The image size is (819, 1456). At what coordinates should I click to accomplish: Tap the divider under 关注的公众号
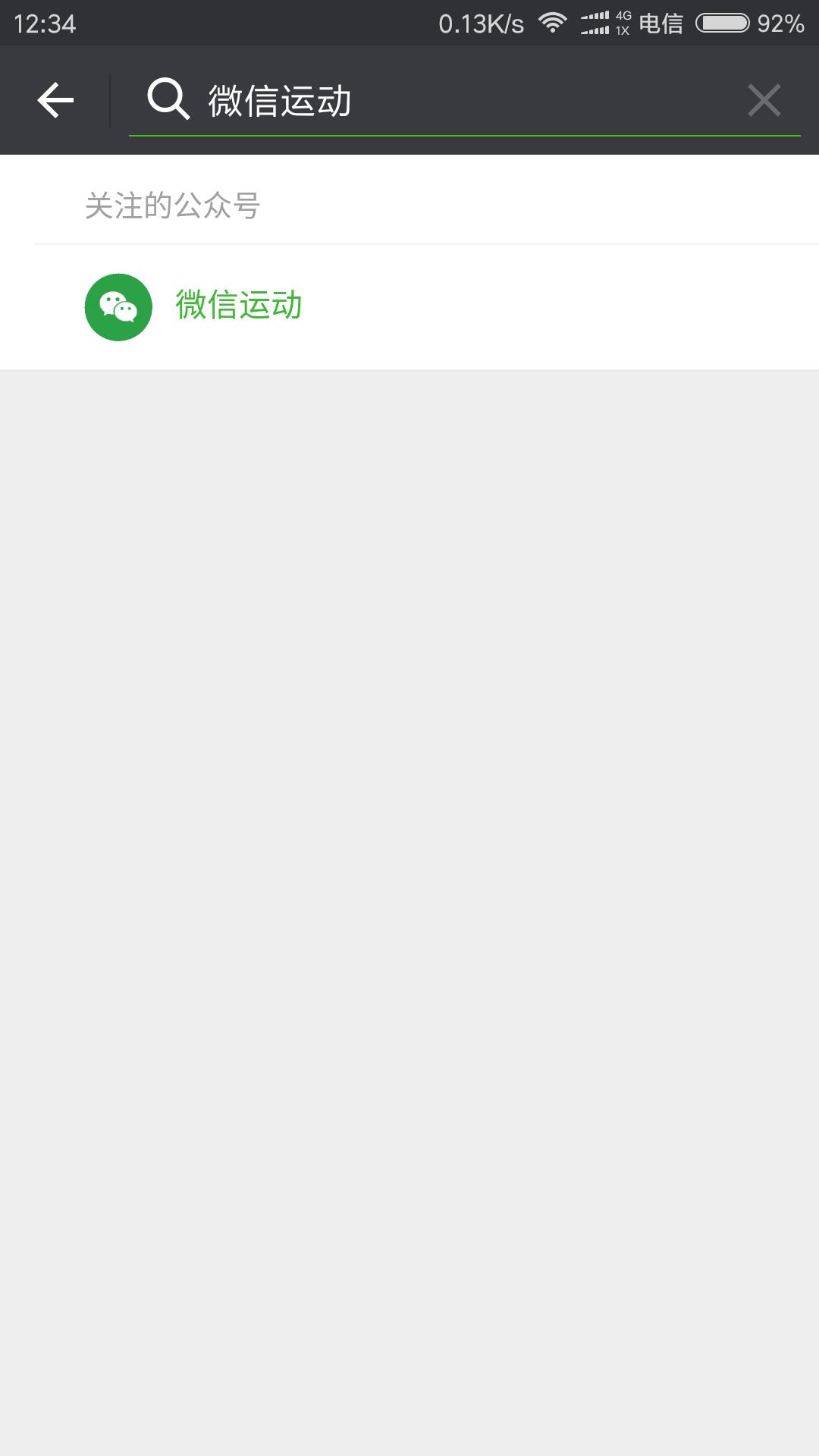coord(409,245)
